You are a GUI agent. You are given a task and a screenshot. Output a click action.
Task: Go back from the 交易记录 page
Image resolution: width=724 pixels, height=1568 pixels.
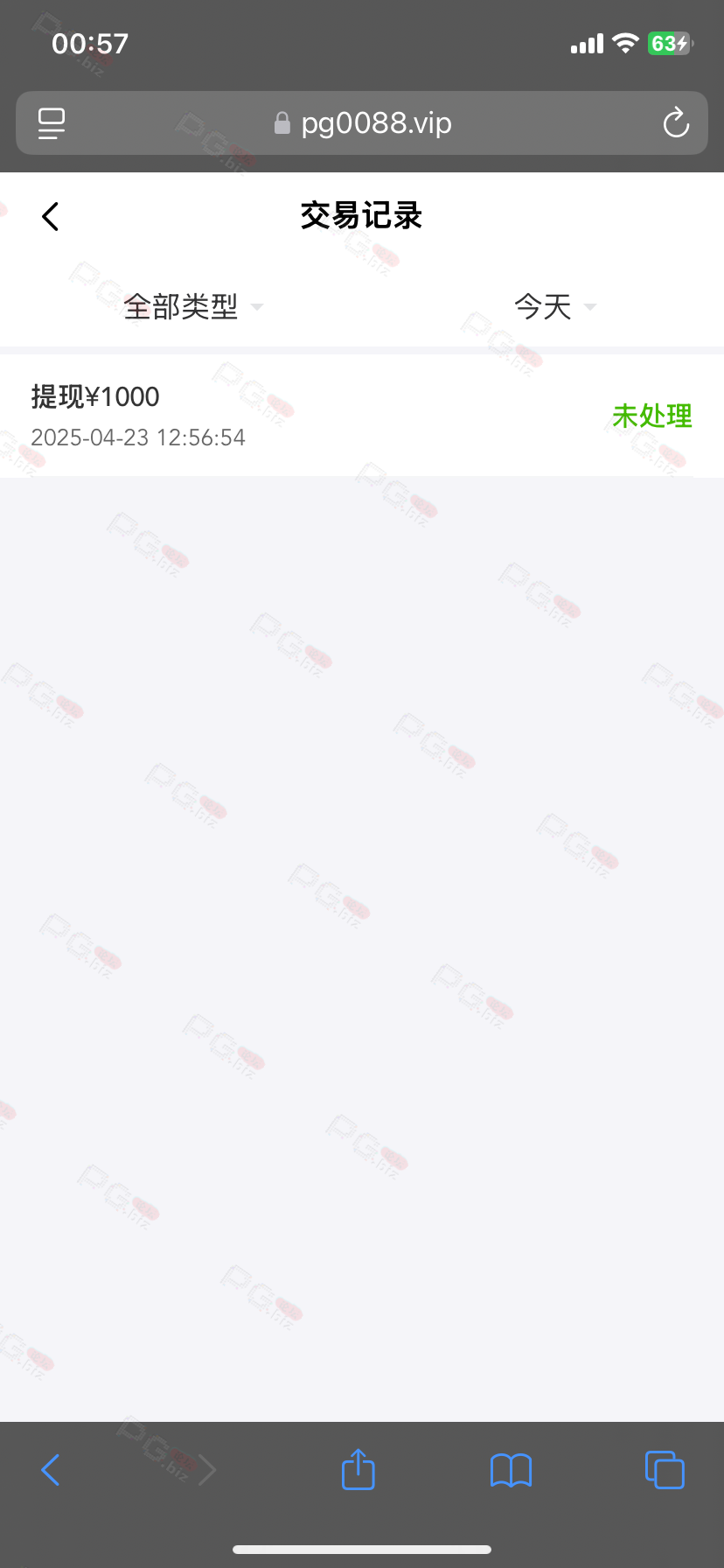[x=51, y=216]
